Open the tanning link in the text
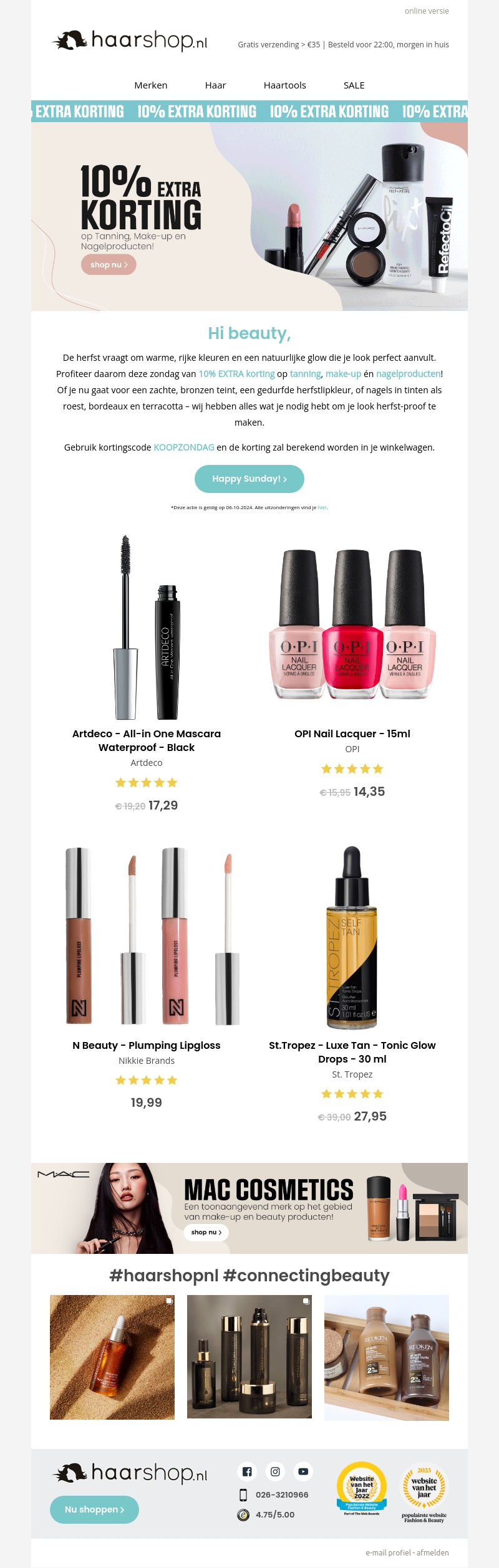Screen dimensions: 499x1568 [x=305, y=374]
